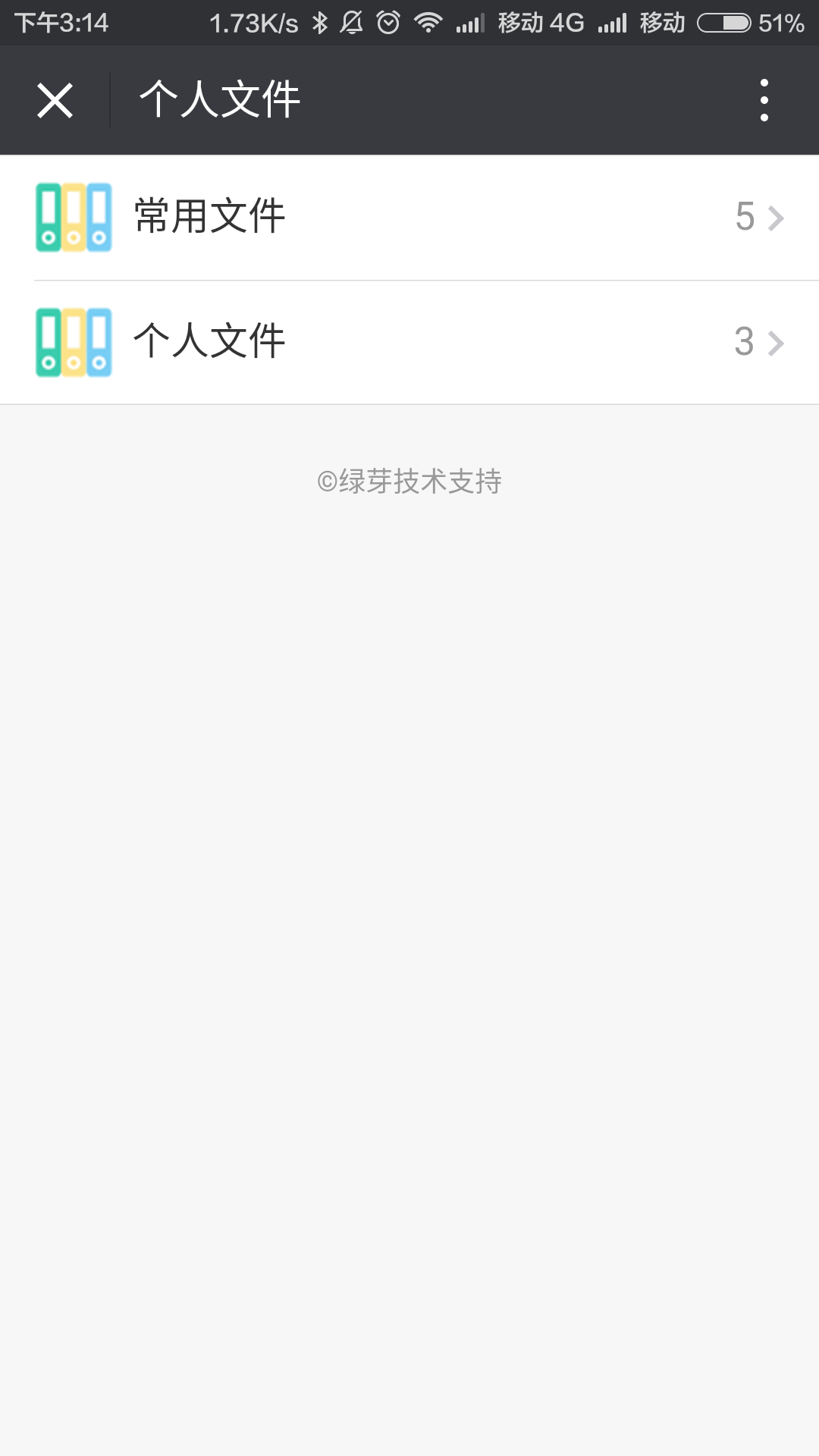This screenshot has height=1456, width=819.
Task: Open the three-dot overflow menu
Action: [764, 100]
